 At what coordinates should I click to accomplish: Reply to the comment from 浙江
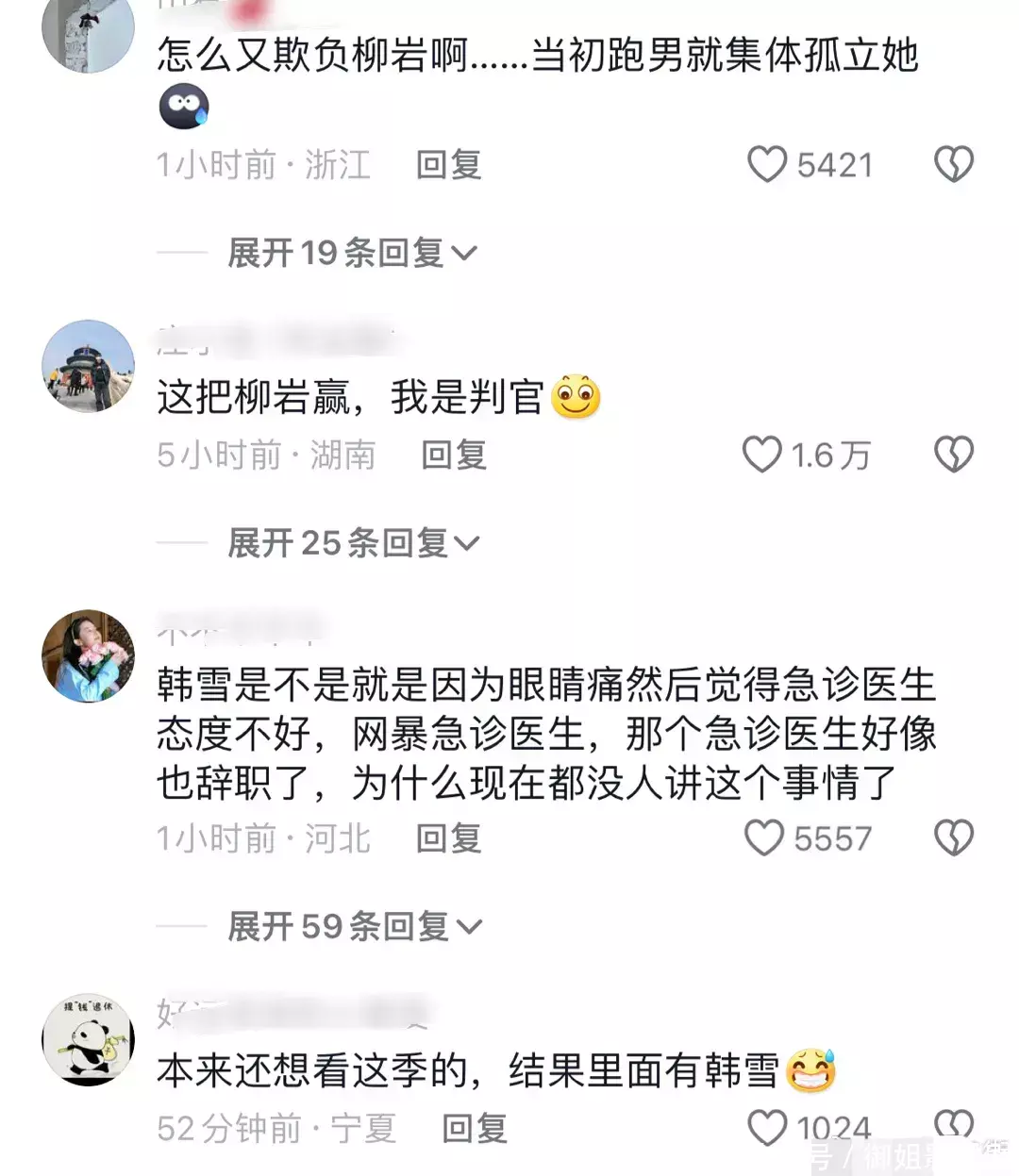(449, 165)
